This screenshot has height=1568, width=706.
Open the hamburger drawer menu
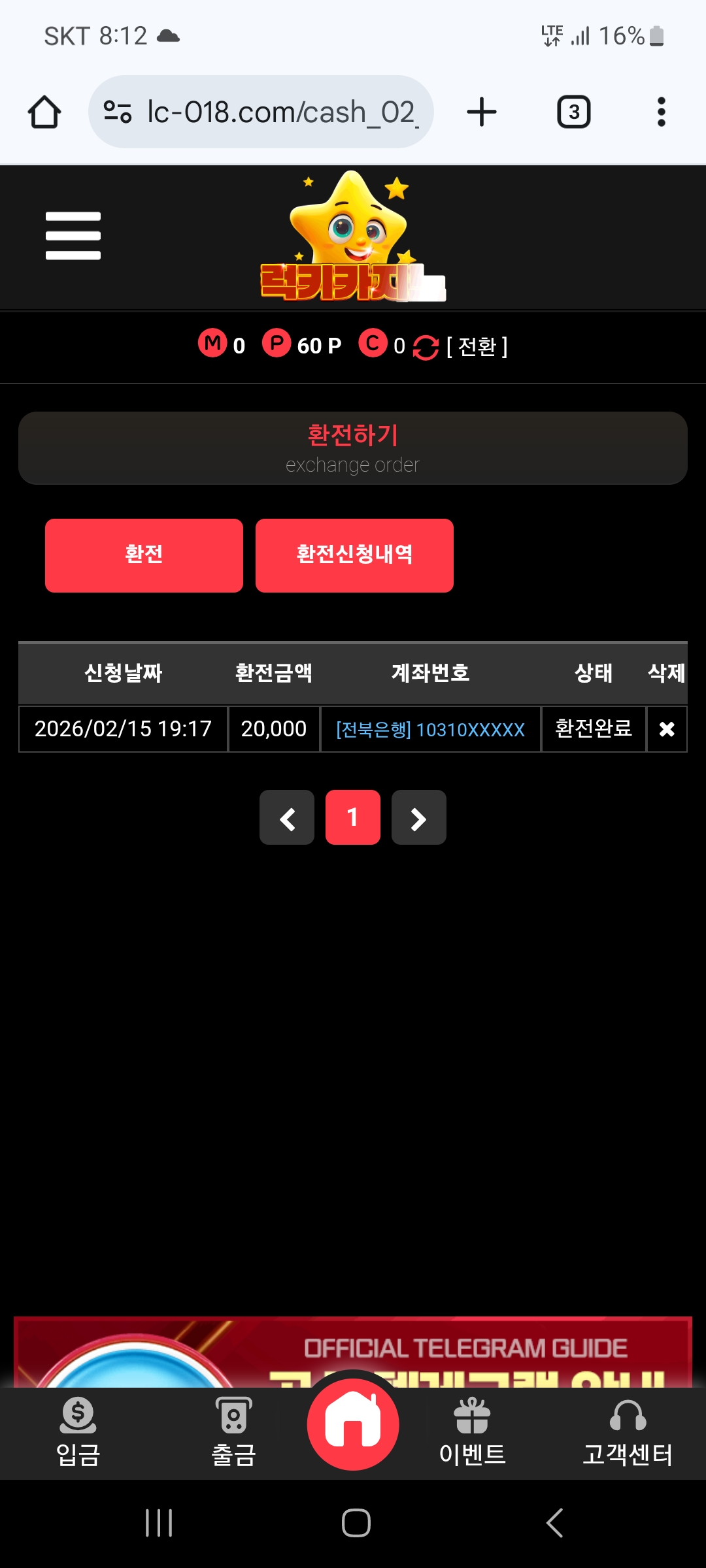point(73,236)
